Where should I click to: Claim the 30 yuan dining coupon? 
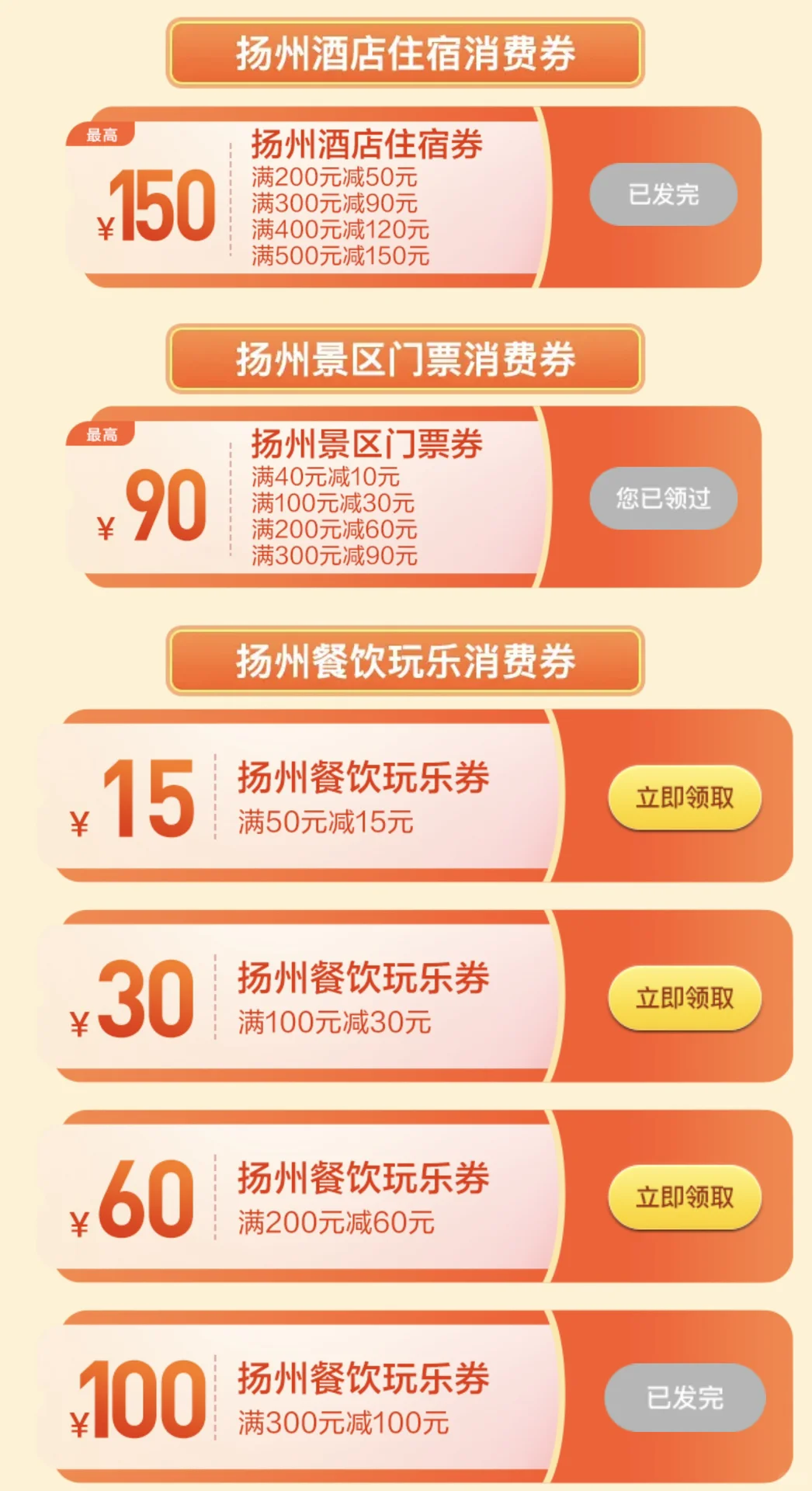(x=684, y=998)
